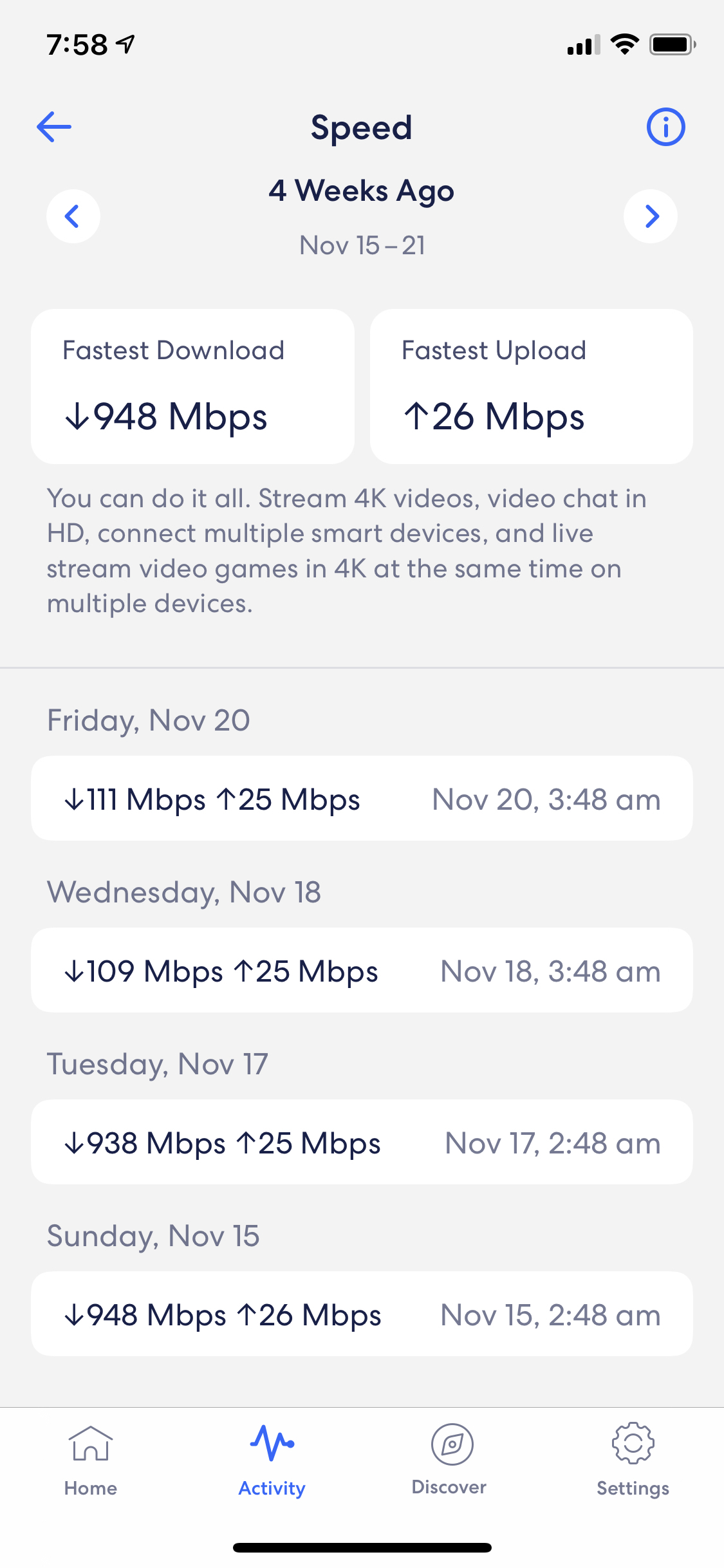Switch to the Discover tab
This screenshot has width=724, height=1568.
point(449,1461)
